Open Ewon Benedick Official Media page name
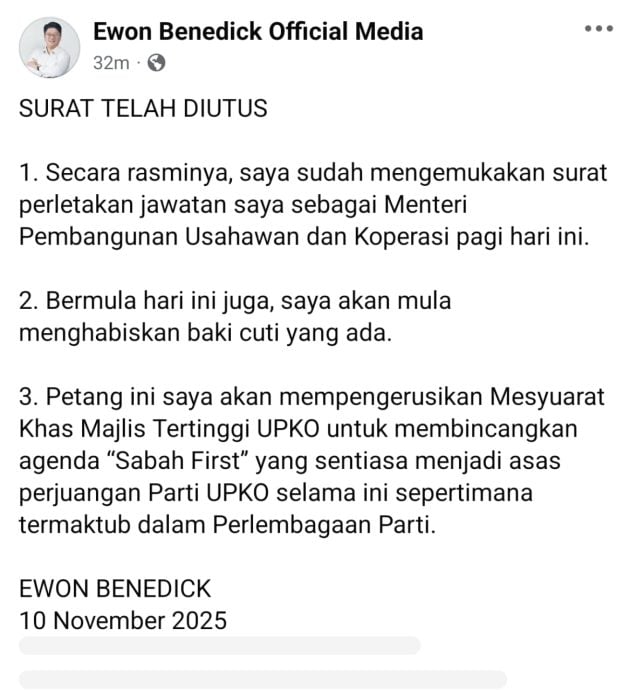The height and width of the screenshot is (690, 630). point(258,32)
